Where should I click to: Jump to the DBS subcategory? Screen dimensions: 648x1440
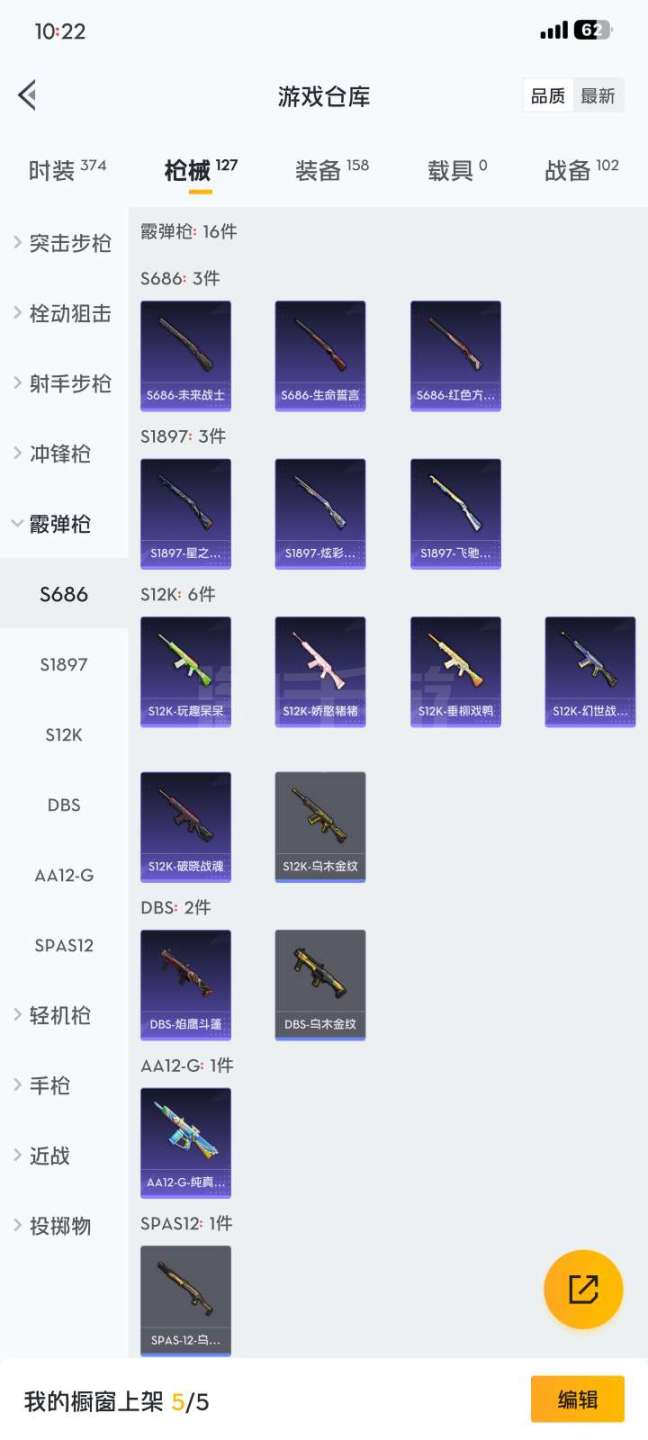64,805
